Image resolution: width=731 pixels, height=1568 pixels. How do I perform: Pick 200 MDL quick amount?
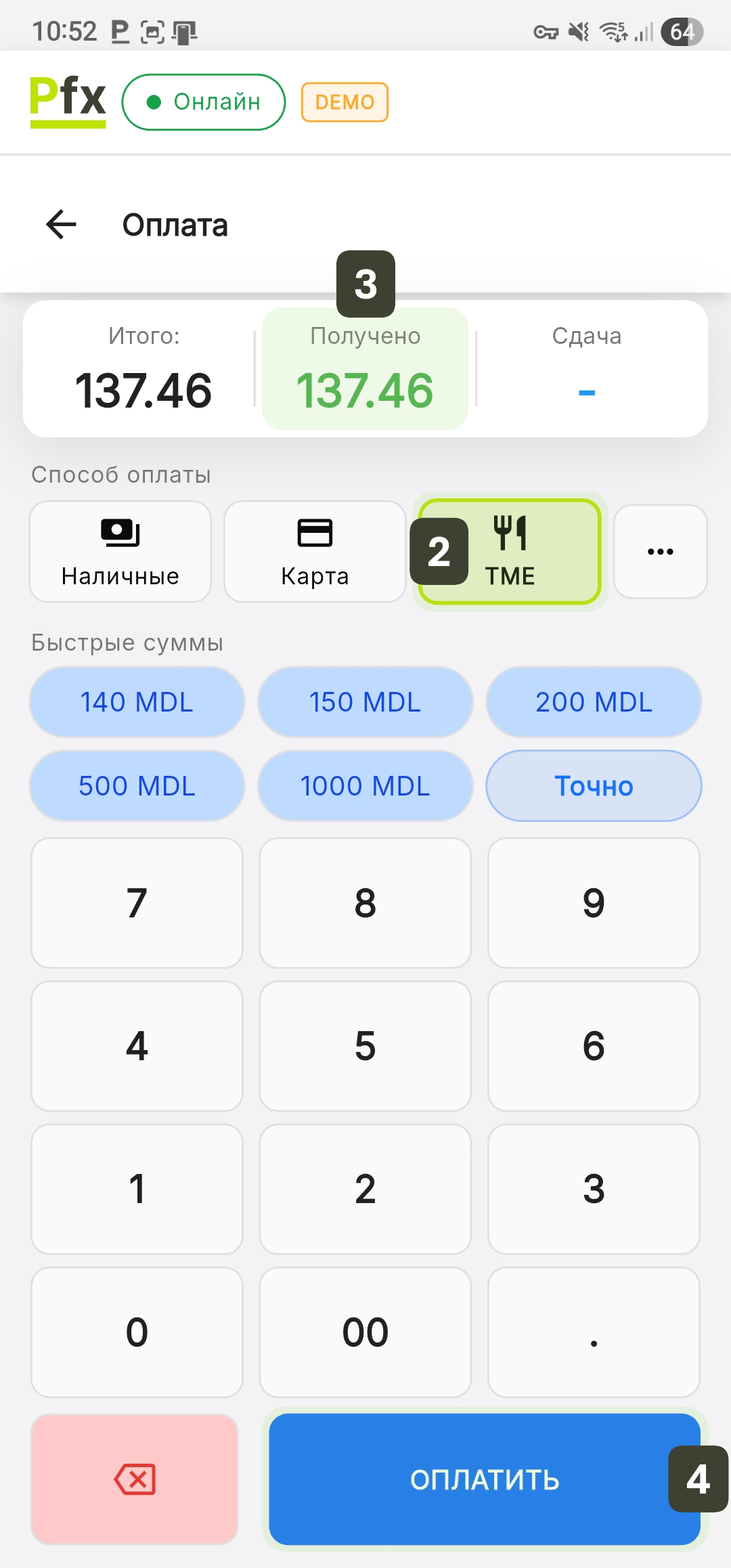[x=594, y=702]
